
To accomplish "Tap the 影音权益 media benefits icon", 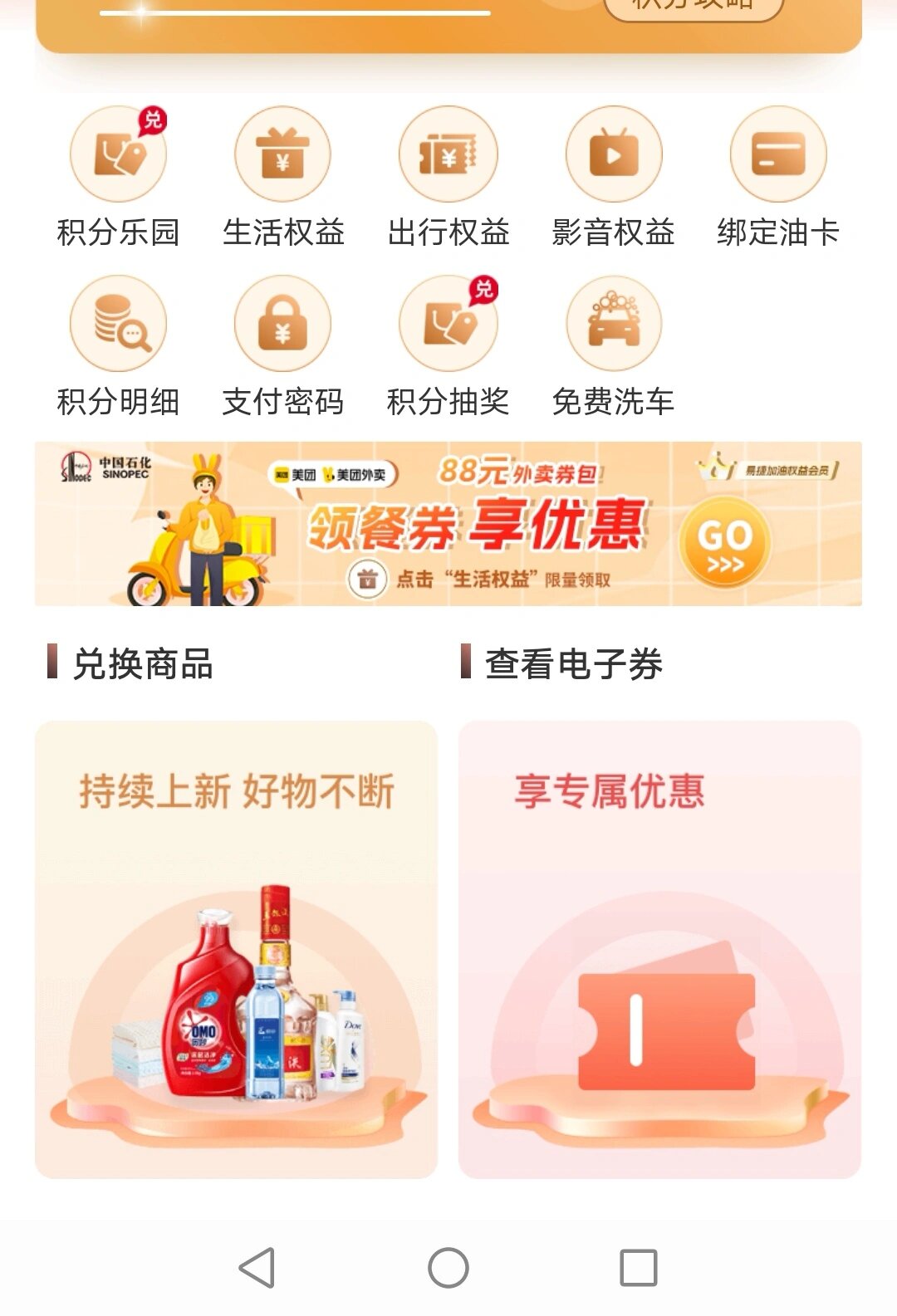I will coord(613,176).
